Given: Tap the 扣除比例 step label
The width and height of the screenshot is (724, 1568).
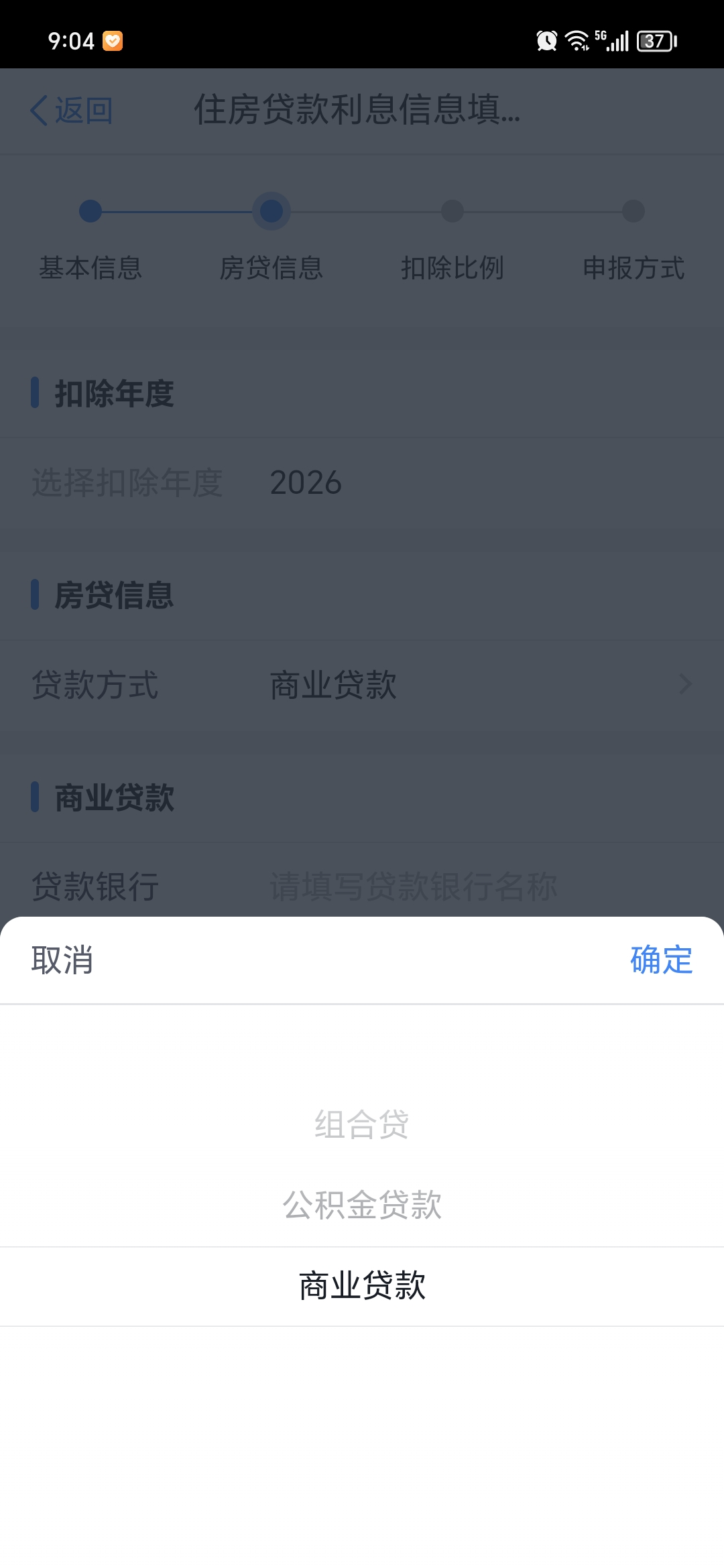Looking at the screenshot, I should coord(453,268).
